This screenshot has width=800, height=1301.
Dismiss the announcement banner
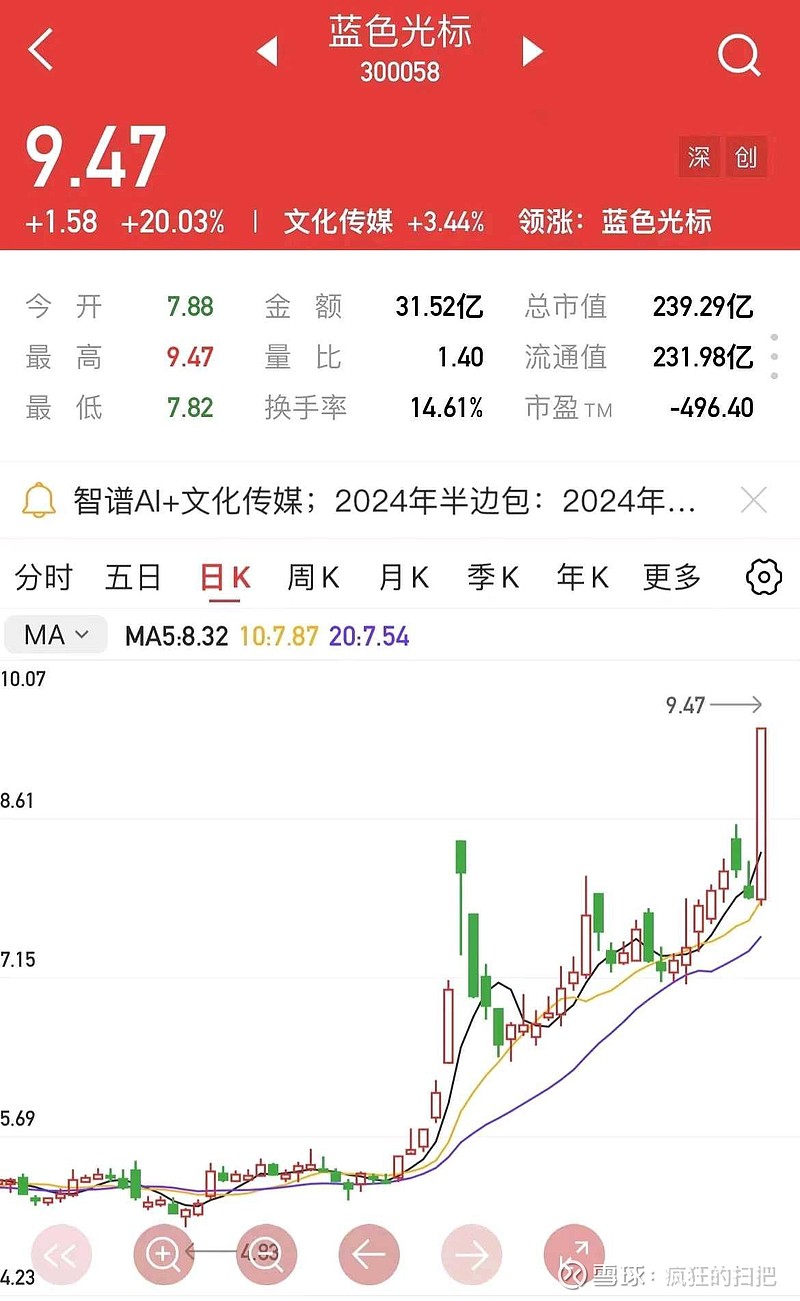(x=754, y=499)
